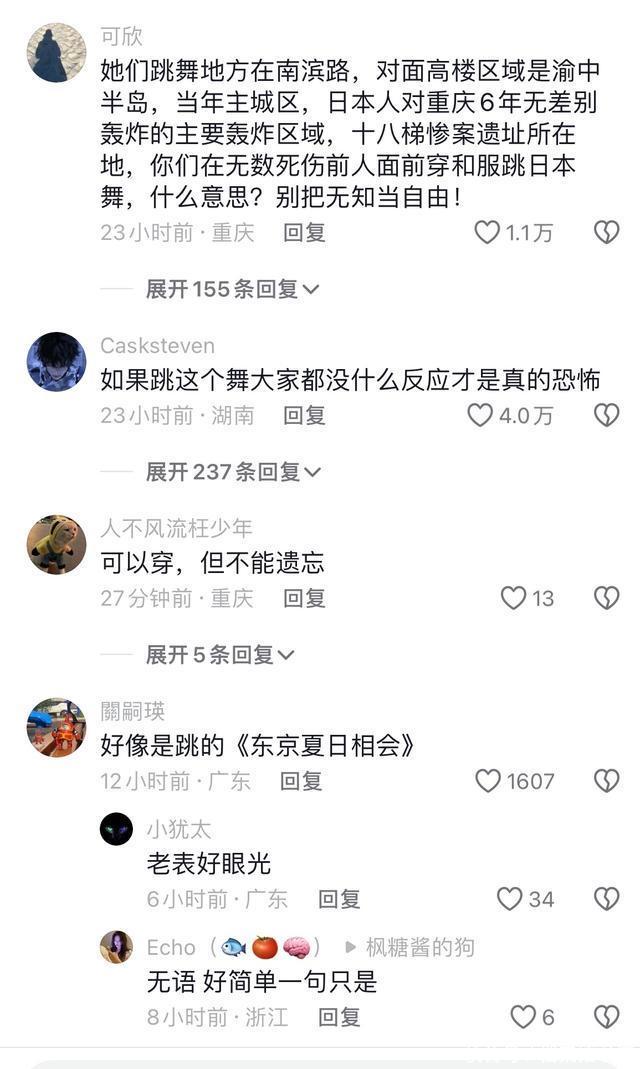Open 可欣's profile avatar
This screenshot has height=1069, width=640.
click(56, 53)
